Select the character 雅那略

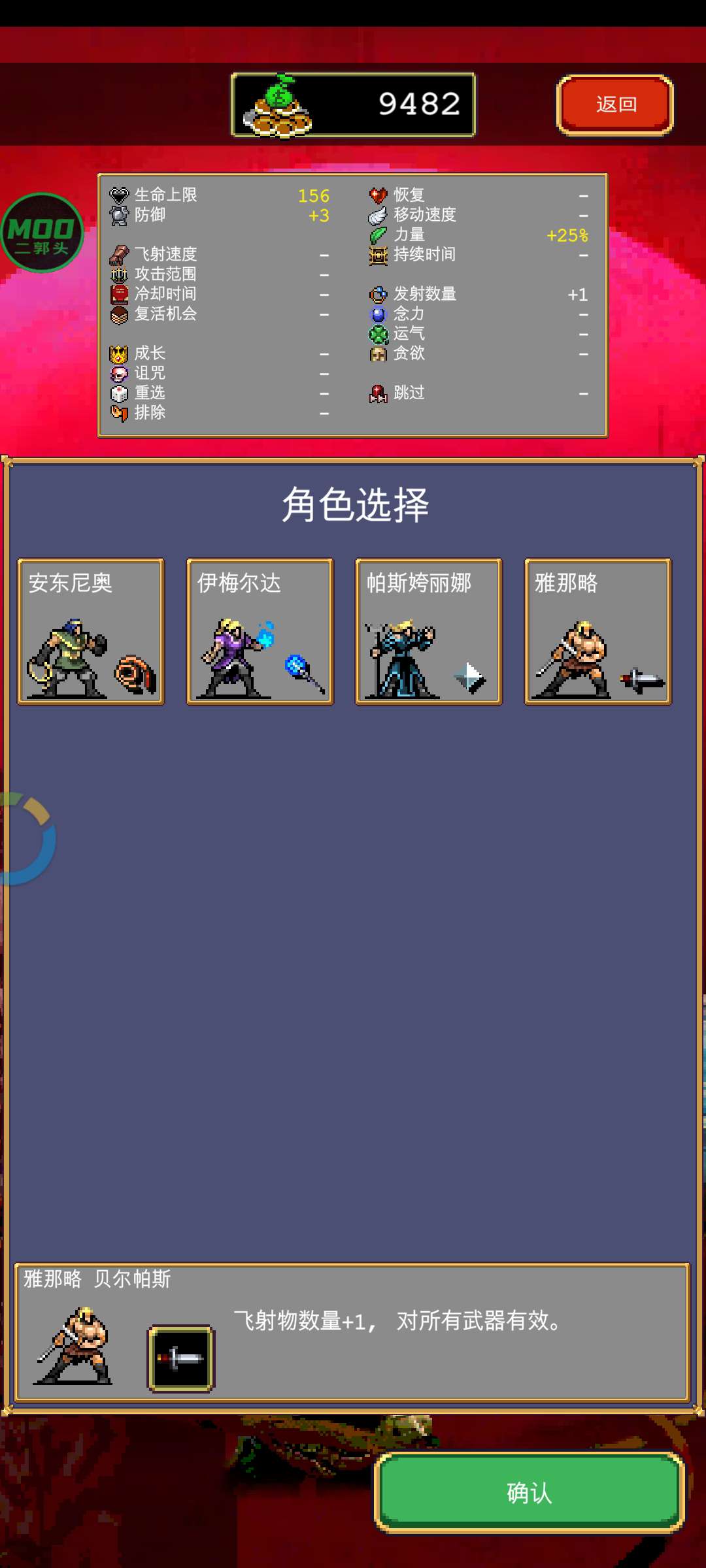(x=597, y=632)
